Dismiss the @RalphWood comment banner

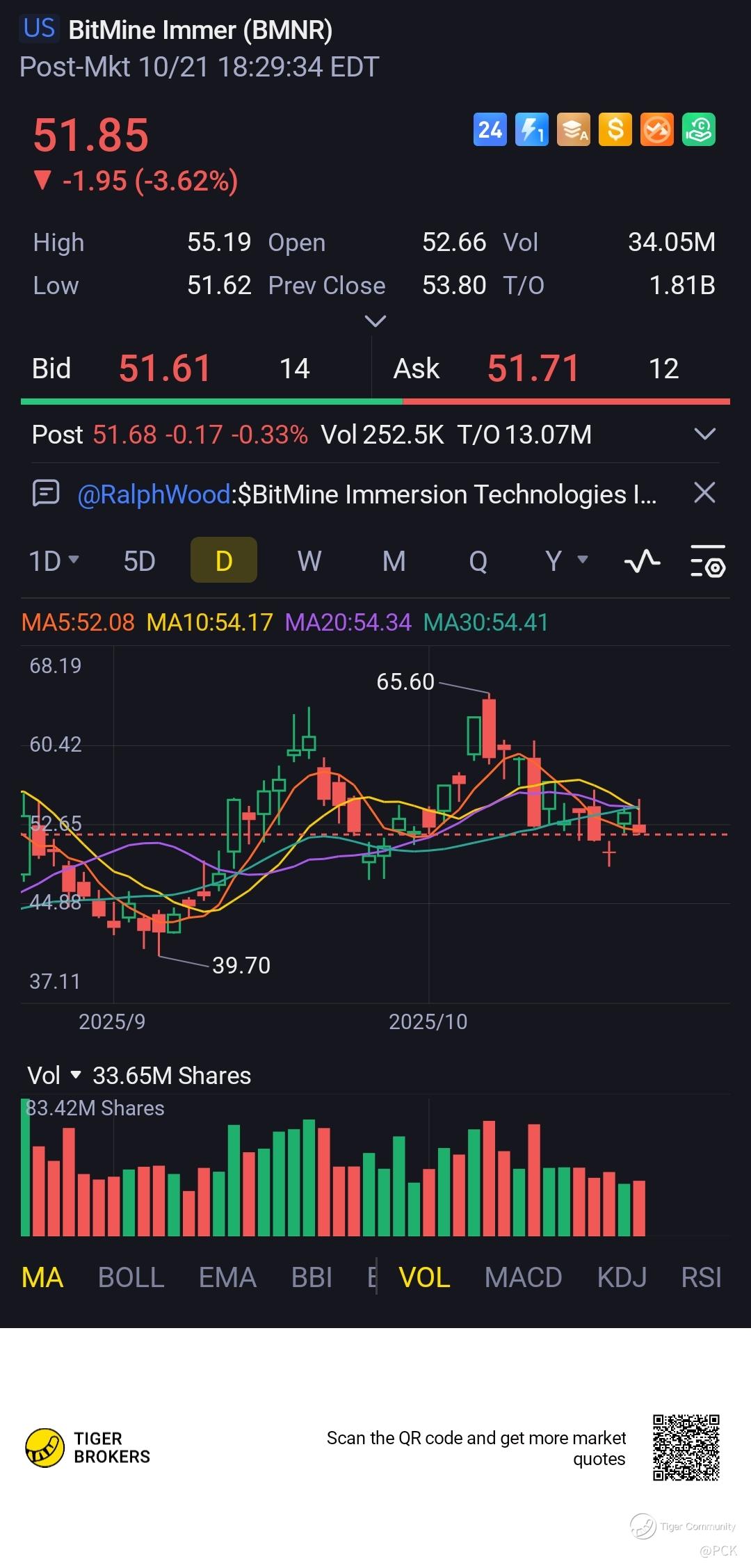tap(704, 493)
